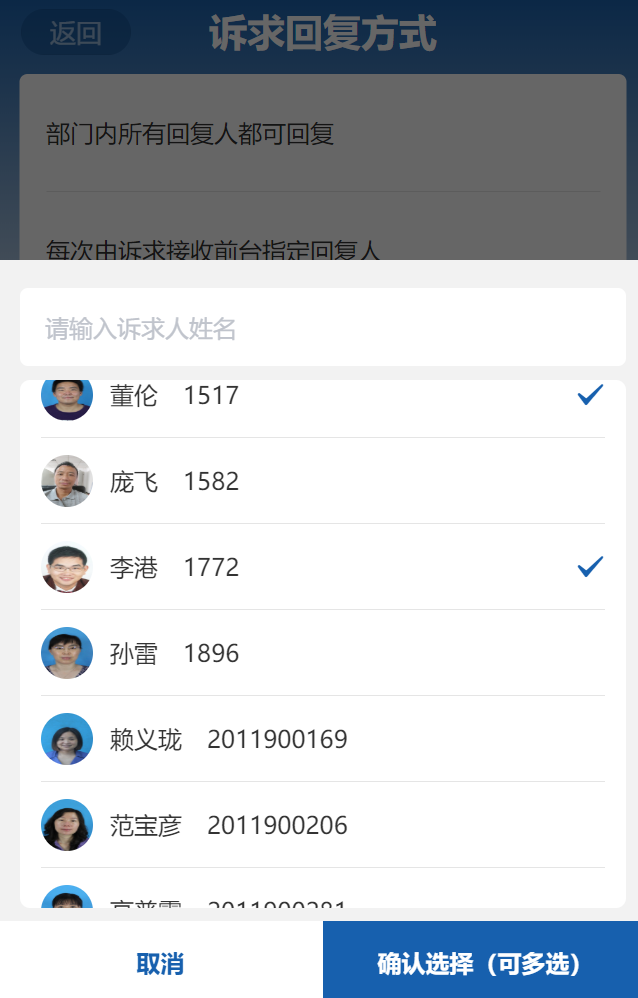The height and width of the screenshot is (998, 638).
Task: Confirm with 确认选择（可多选）
Action: [480, 963]
